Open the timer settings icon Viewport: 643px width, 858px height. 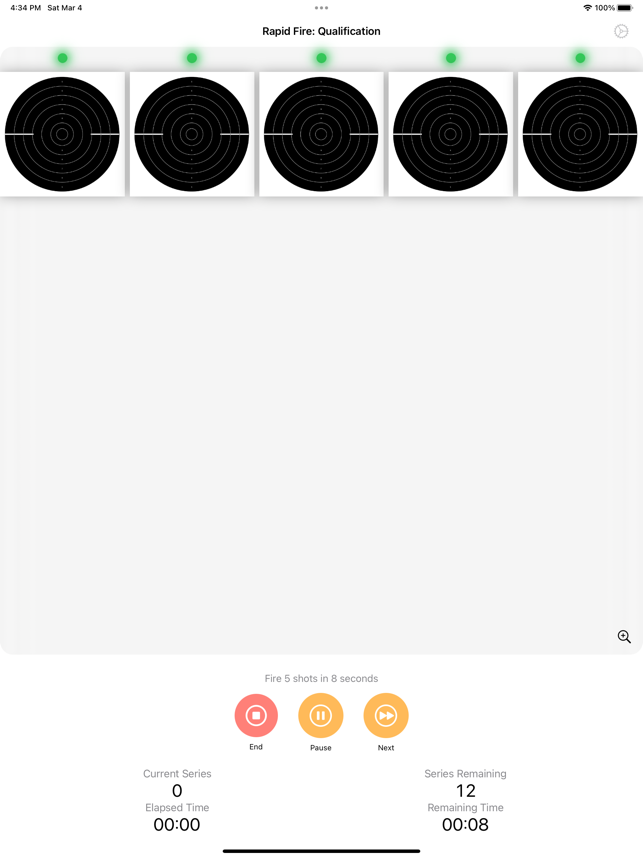pos(621,31)
